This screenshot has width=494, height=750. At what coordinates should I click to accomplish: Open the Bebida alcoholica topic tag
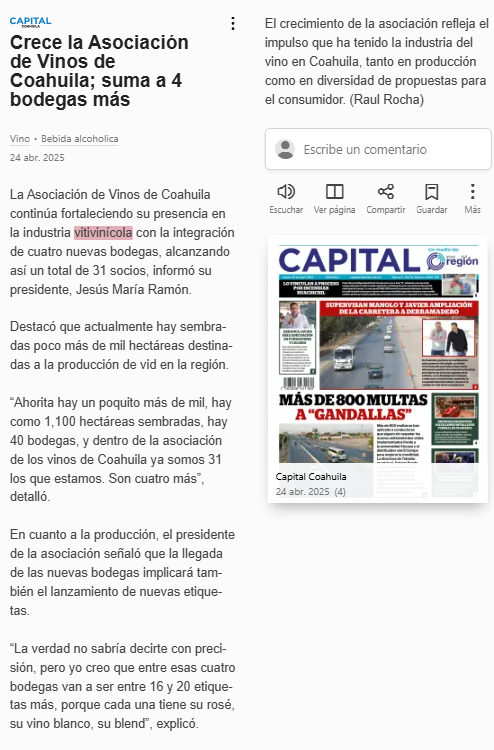(79, 139)
